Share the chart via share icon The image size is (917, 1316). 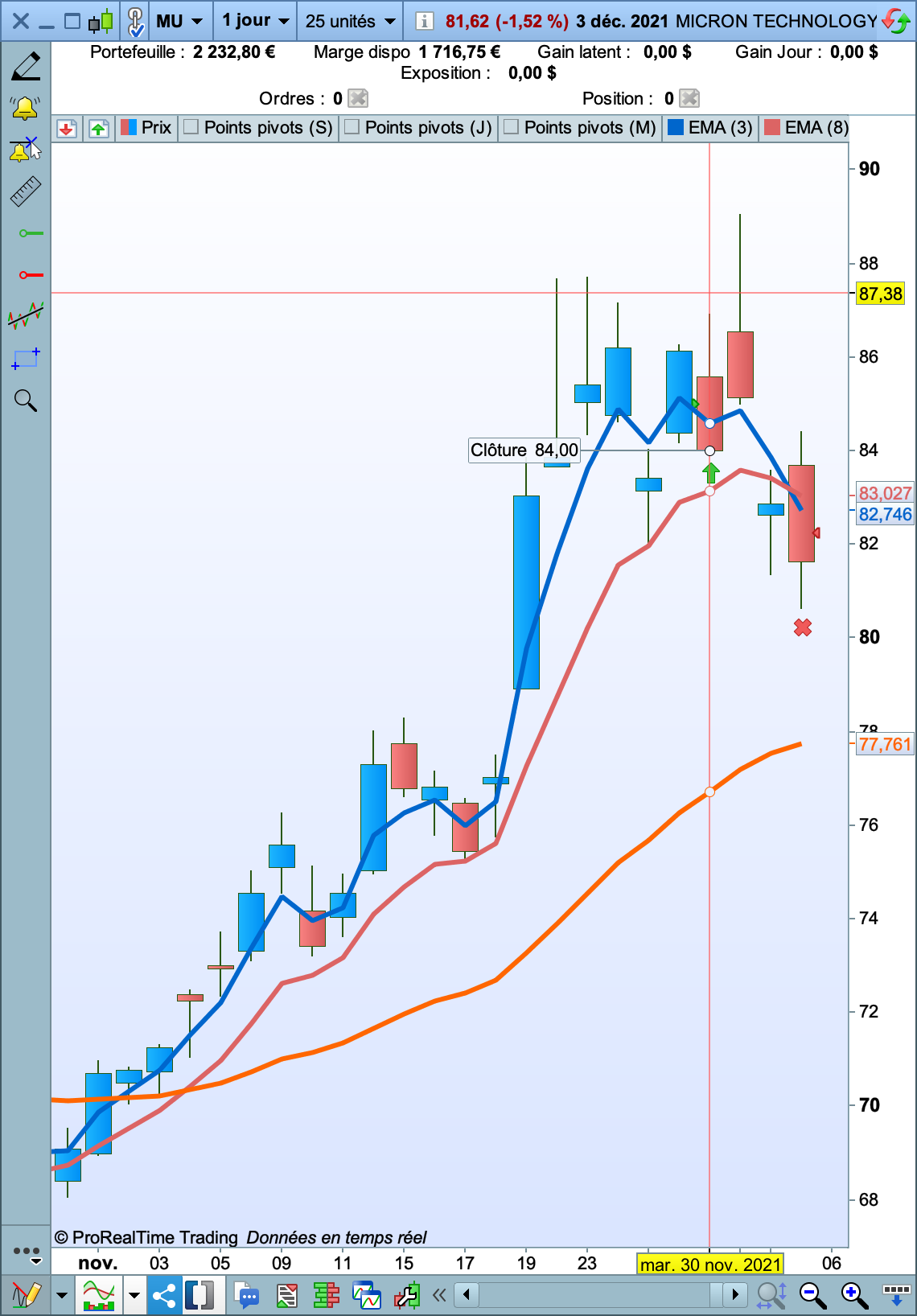(164, 1295)
